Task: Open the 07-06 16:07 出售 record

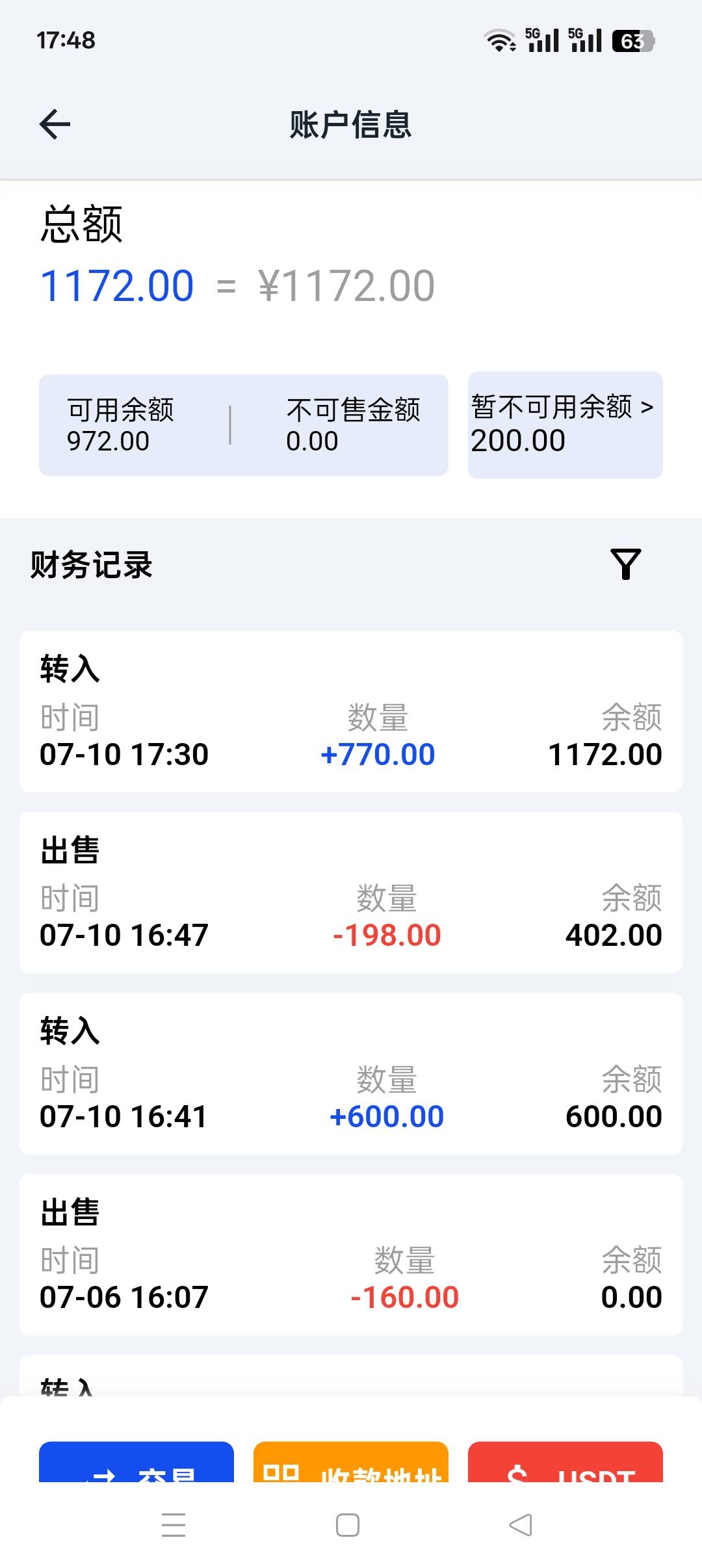Action: [351, 1255]
